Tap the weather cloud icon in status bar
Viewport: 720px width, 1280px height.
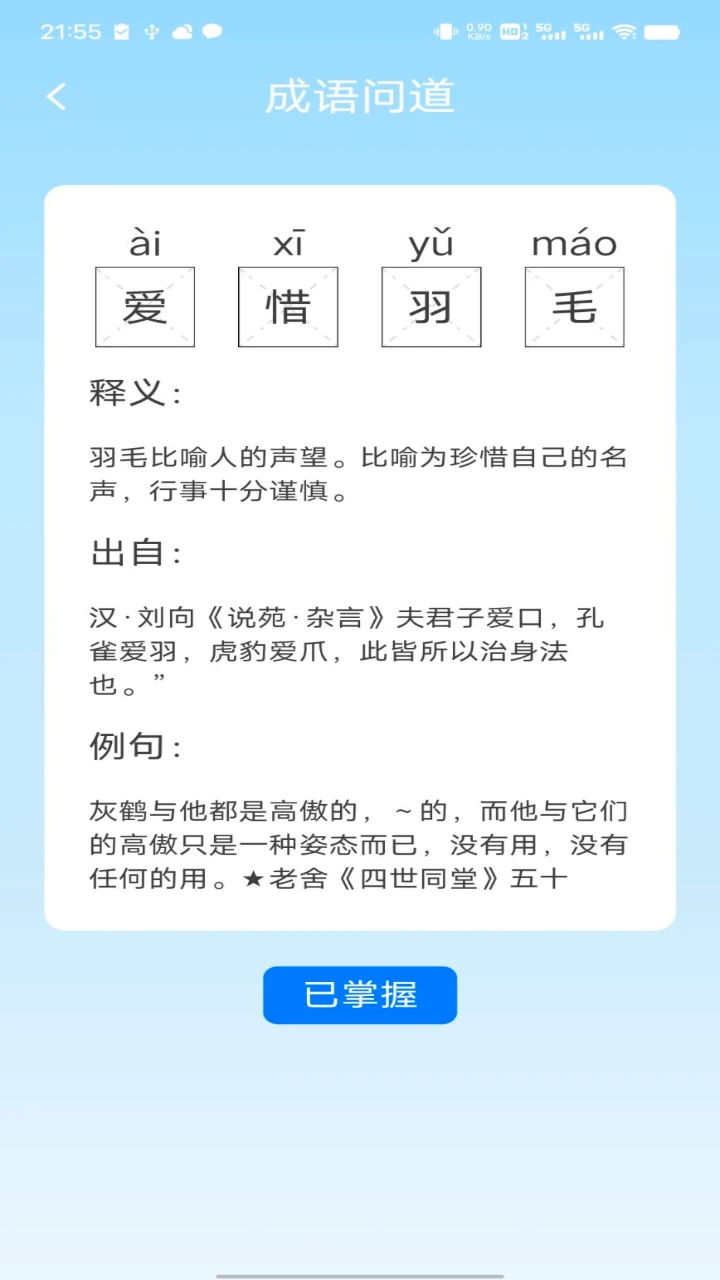181,31
